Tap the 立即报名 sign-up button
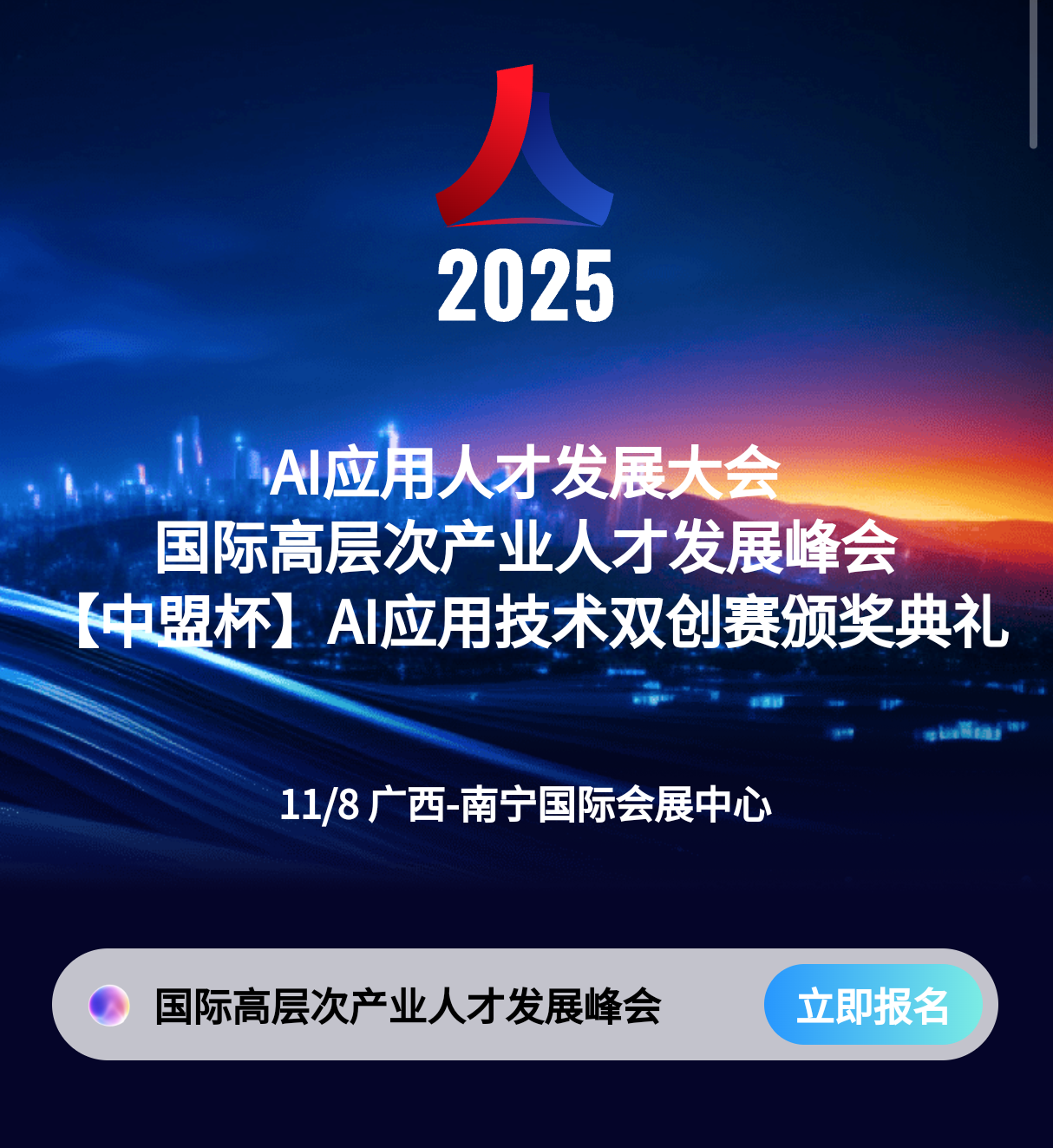This screenshot has height=1148, width=1053. pos(873,1005)
